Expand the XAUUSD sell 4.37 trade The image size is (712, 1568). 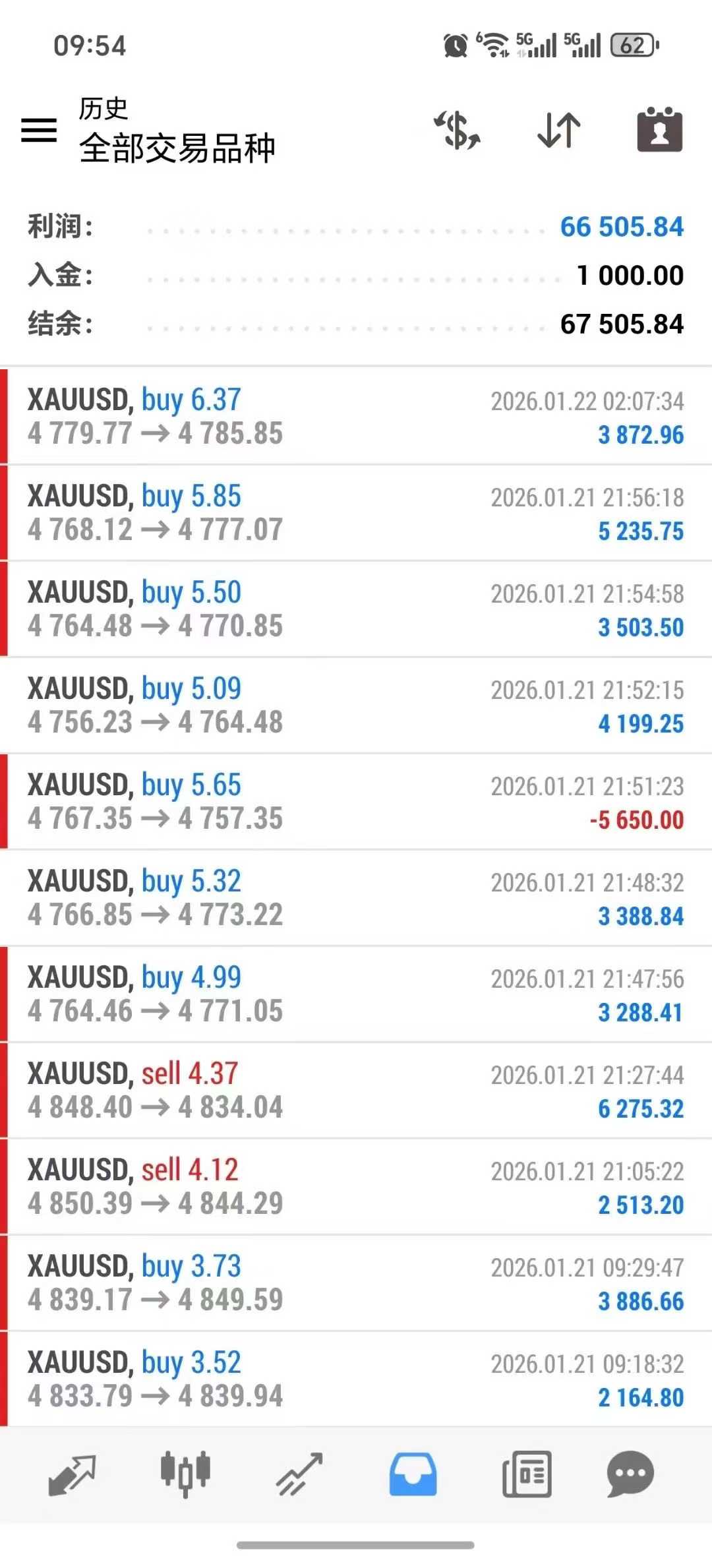(356, 1091)
